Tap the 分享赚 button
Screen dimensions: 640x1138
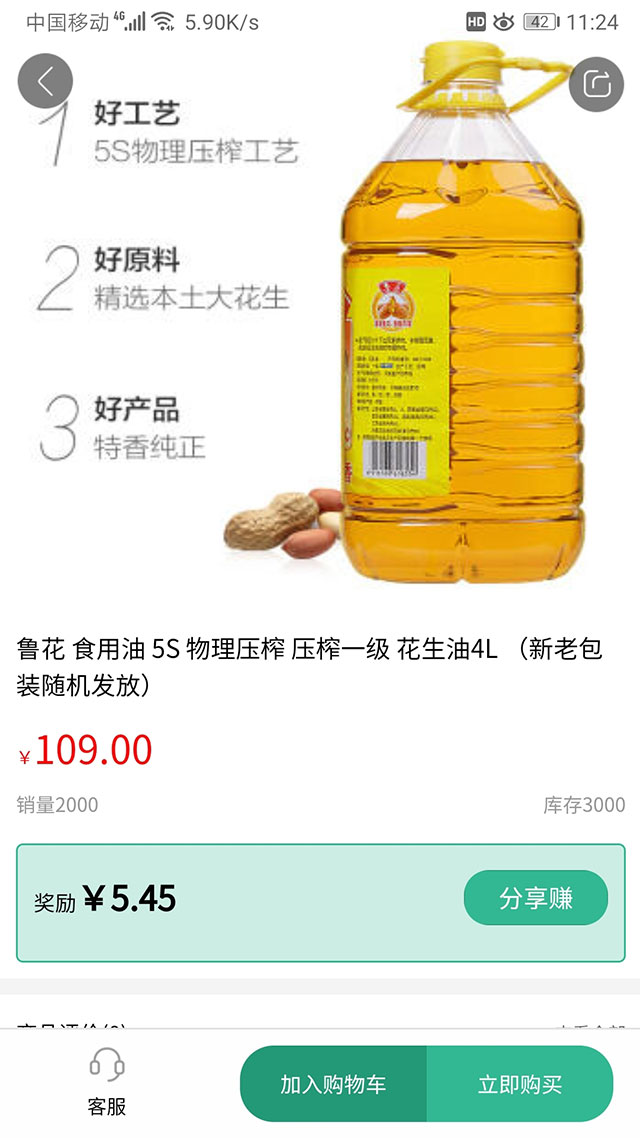tap(535, 898)
